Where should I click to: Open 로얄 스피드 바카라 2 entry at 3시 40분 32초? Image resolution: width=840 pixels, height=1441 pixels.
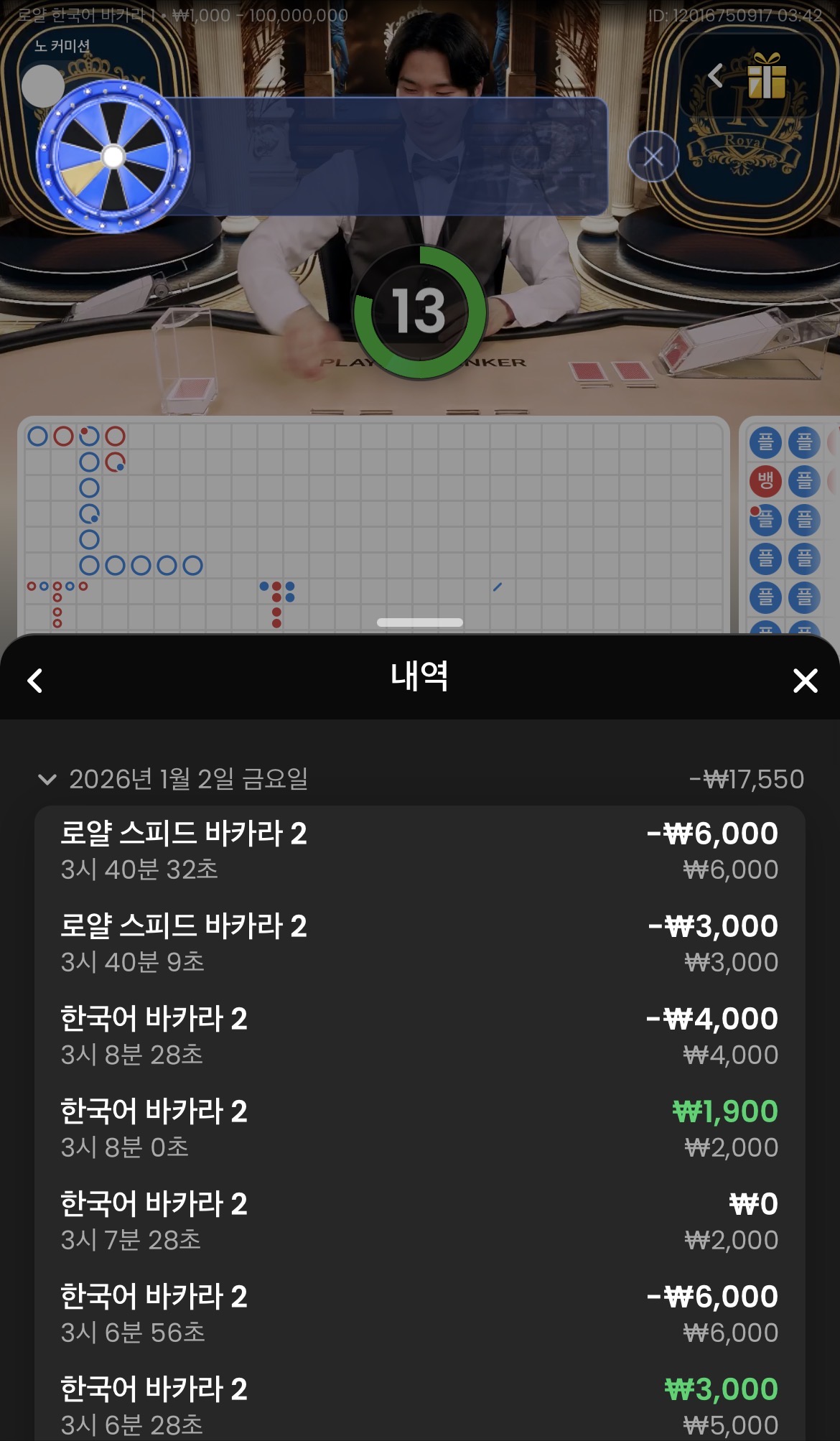click(419, 851)
